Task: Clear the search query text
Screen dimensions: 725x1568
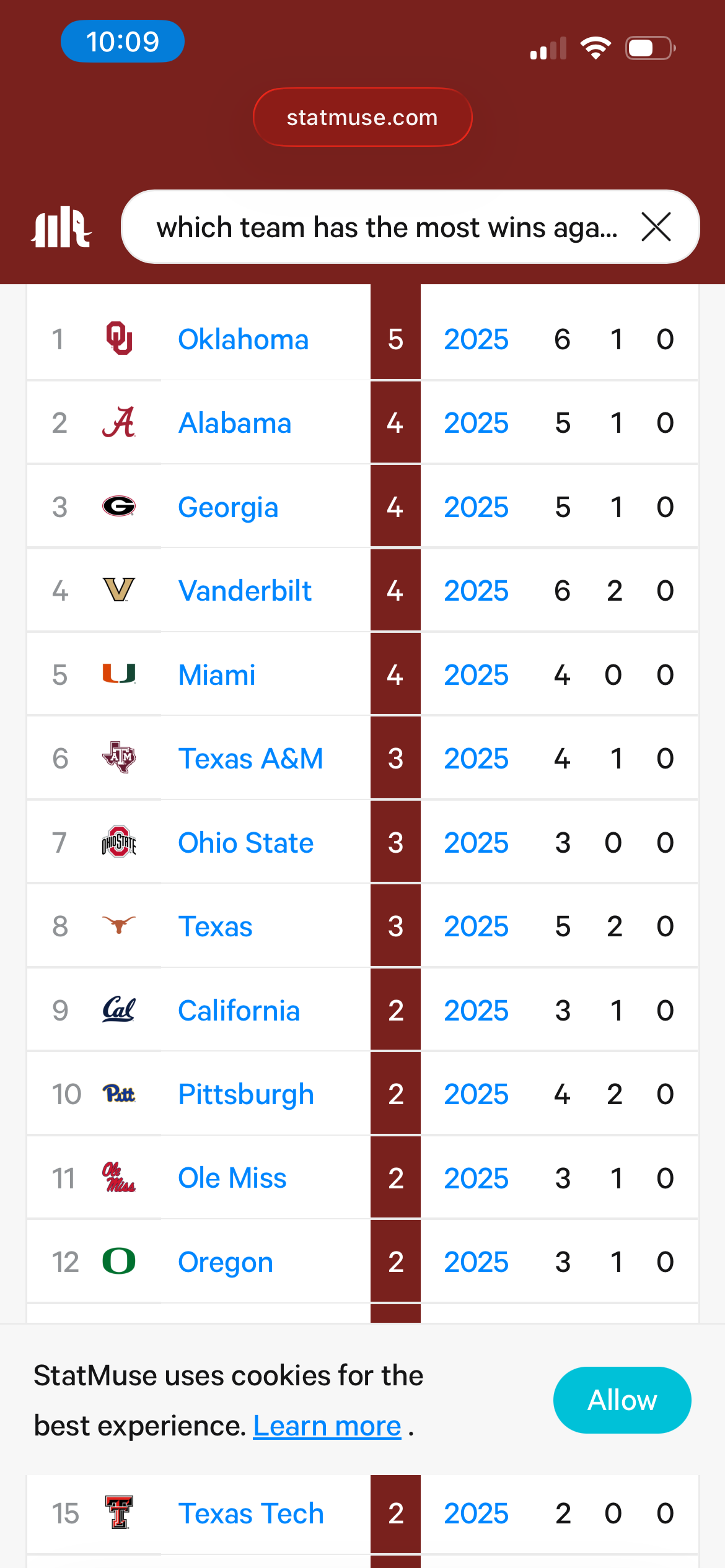Action: pyautogui.click(x=656, y=227)
